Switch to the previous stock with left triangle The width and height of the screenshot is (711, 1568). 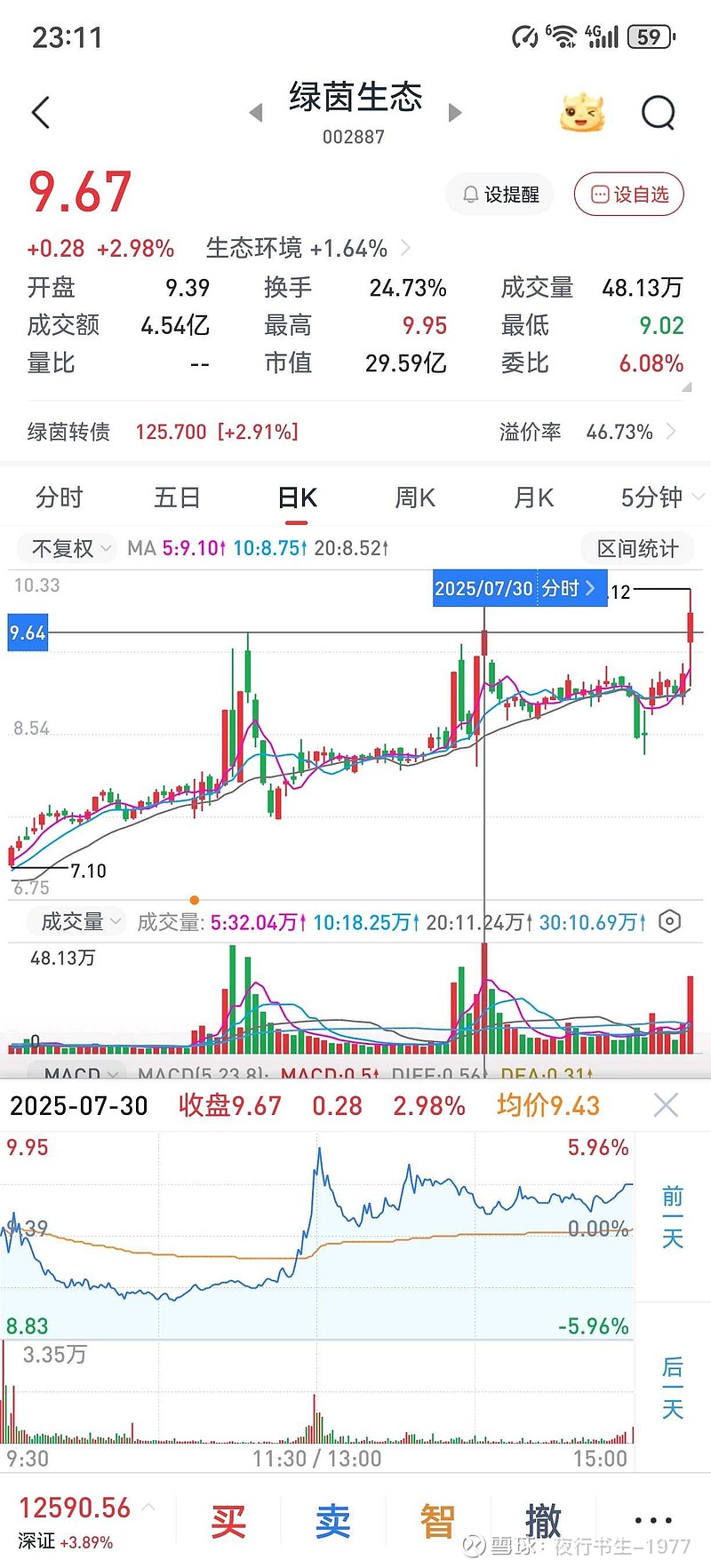tap(256, 113)
